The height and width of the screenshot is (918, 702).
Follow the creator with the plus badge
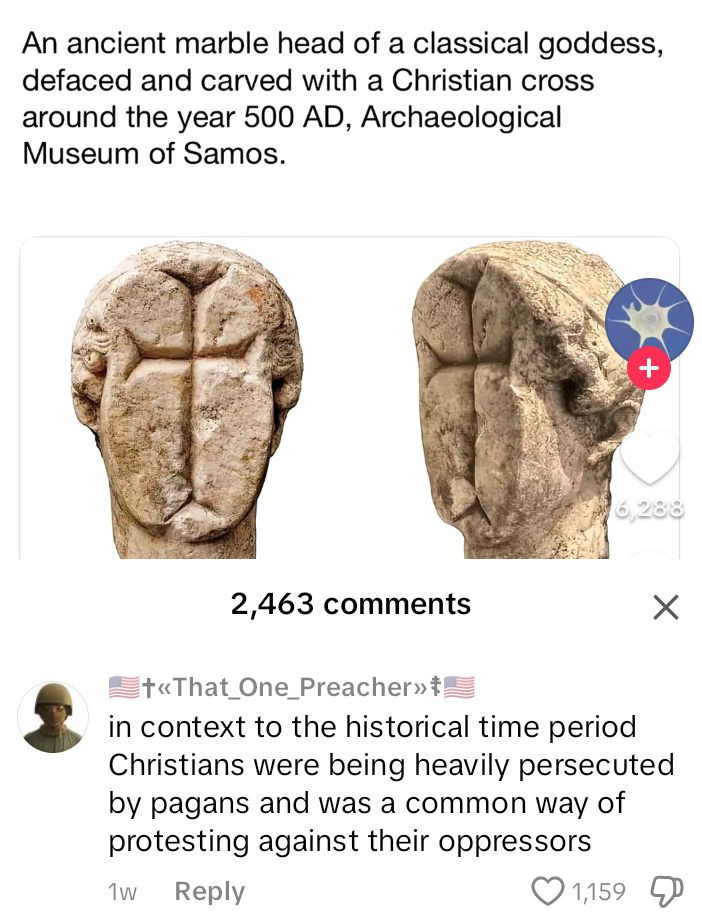(648, 369)
